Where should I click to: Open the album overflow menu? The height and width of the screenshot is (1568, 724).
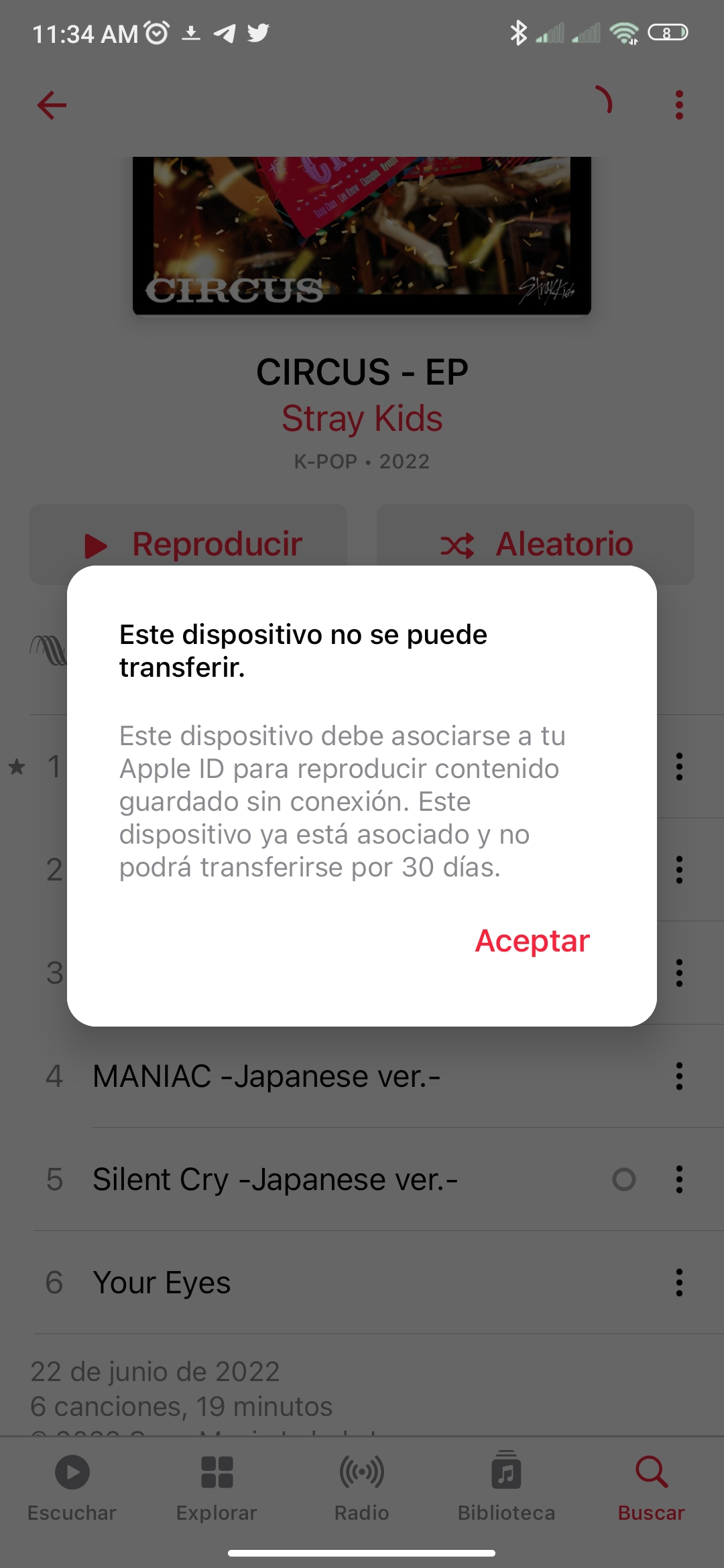[x=679, y=105]
